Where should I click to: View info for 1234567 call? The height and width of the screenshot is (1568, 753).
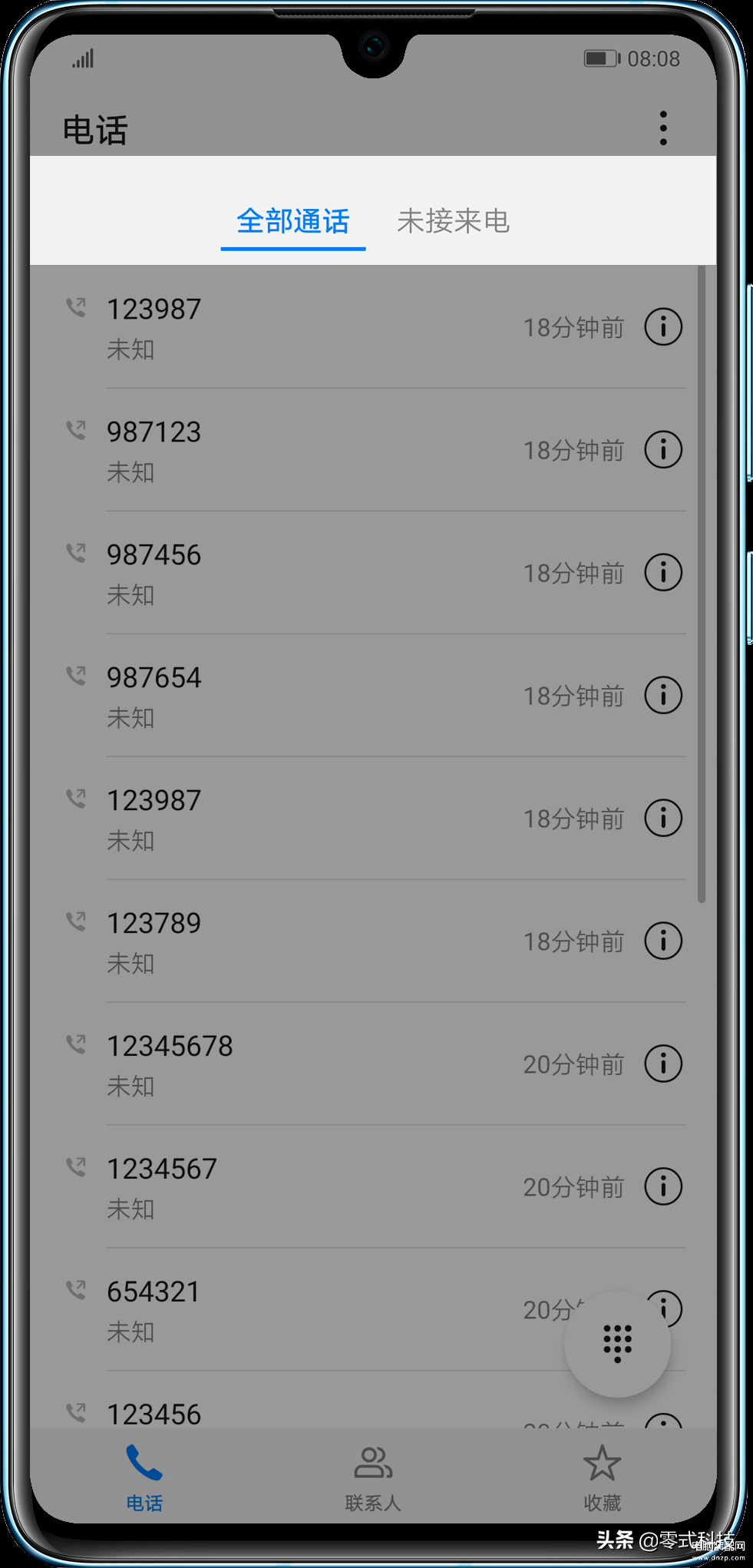pyautogui.click(x=663, y=1187)
